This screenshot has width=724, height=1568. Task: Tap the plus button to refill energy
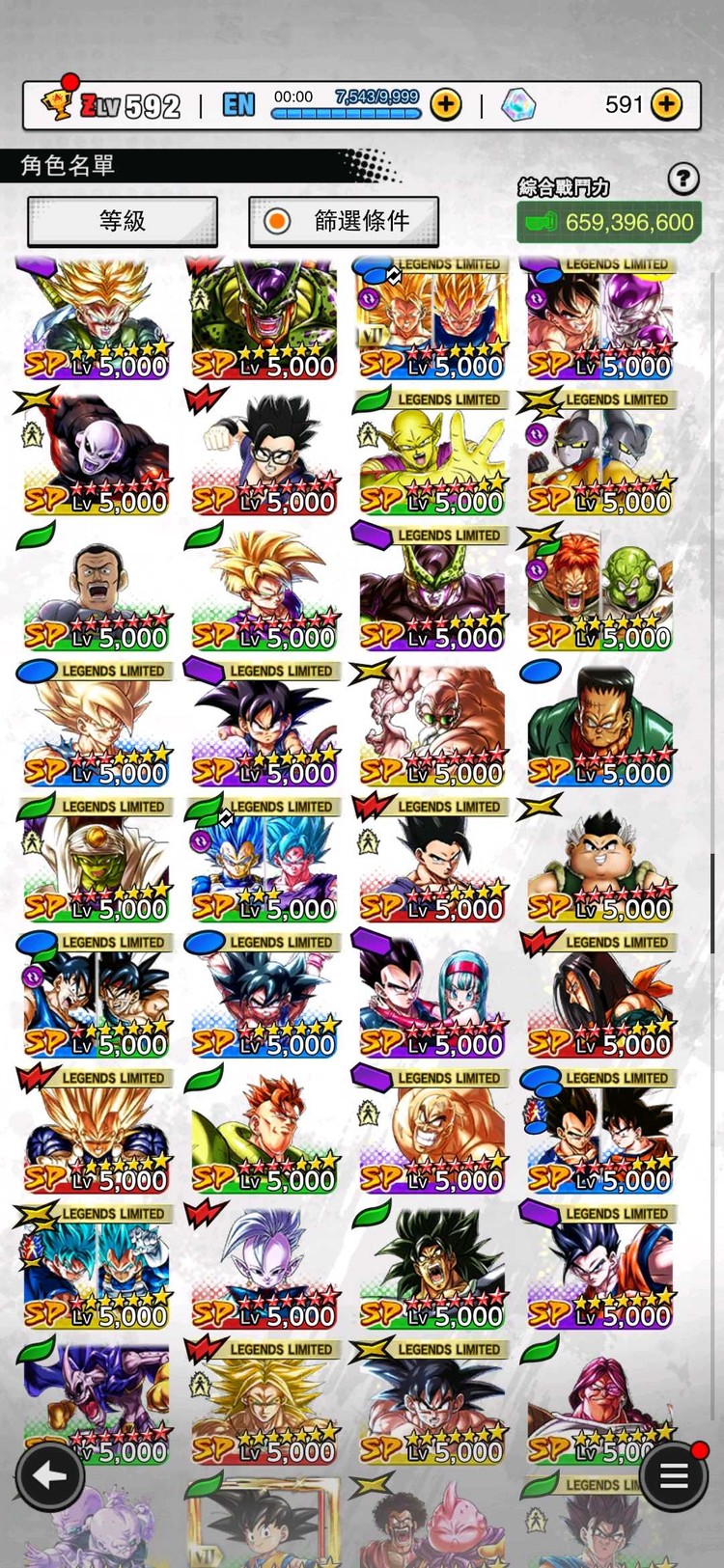tap(446, 104)
